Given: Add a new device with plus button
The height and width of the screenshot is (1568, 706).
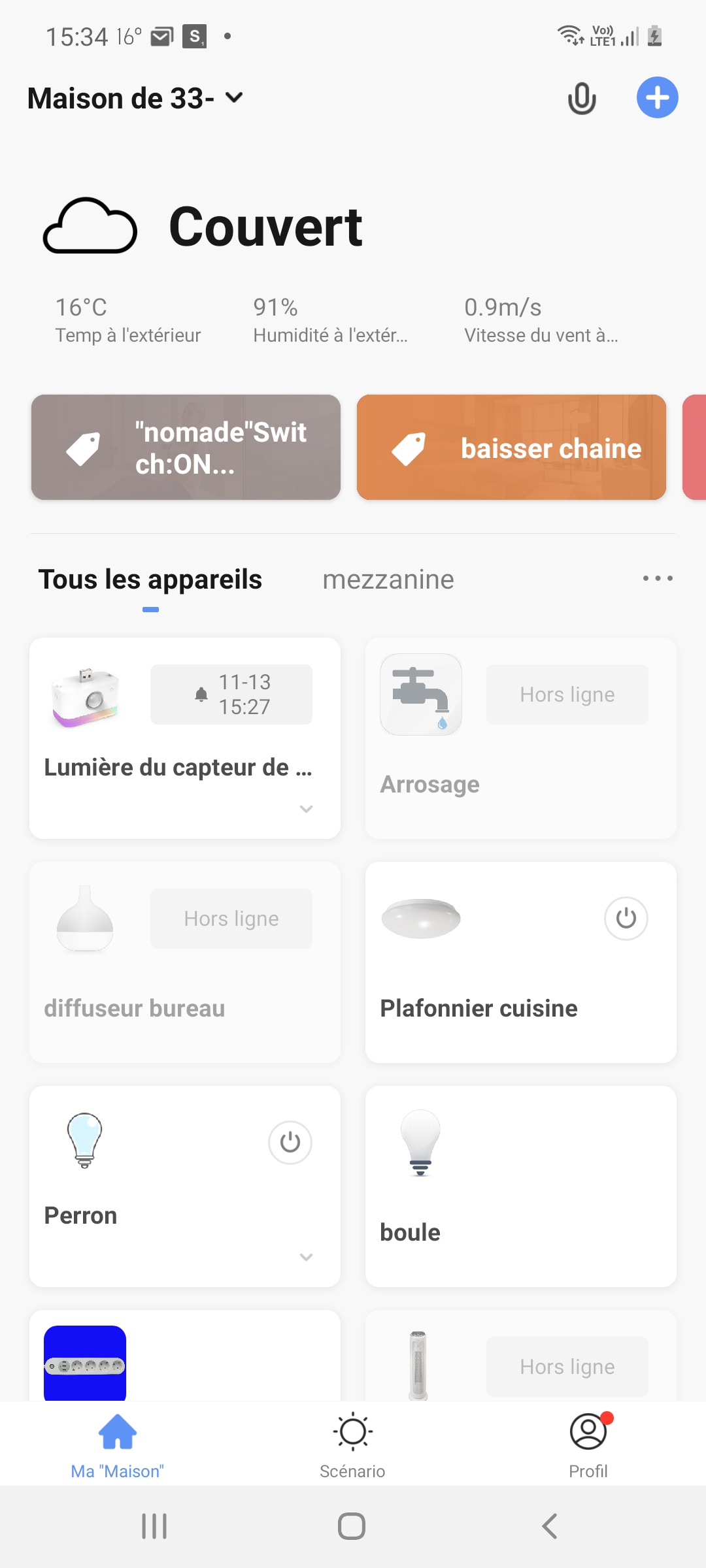Looking at the screenshot, I should [x=657, y=98].
